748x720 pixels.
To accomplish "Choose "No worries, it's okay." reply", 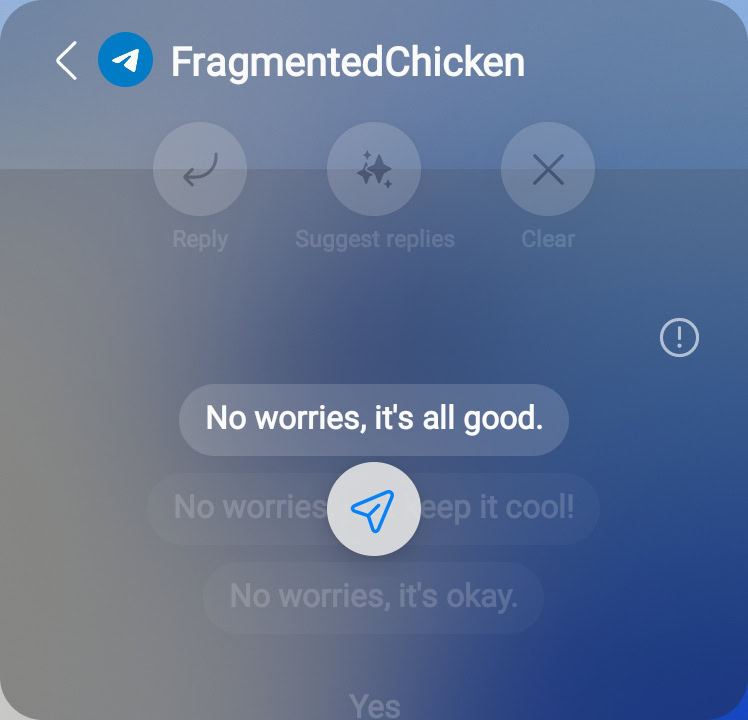I will pyautogui.click(x=374, y=597).
